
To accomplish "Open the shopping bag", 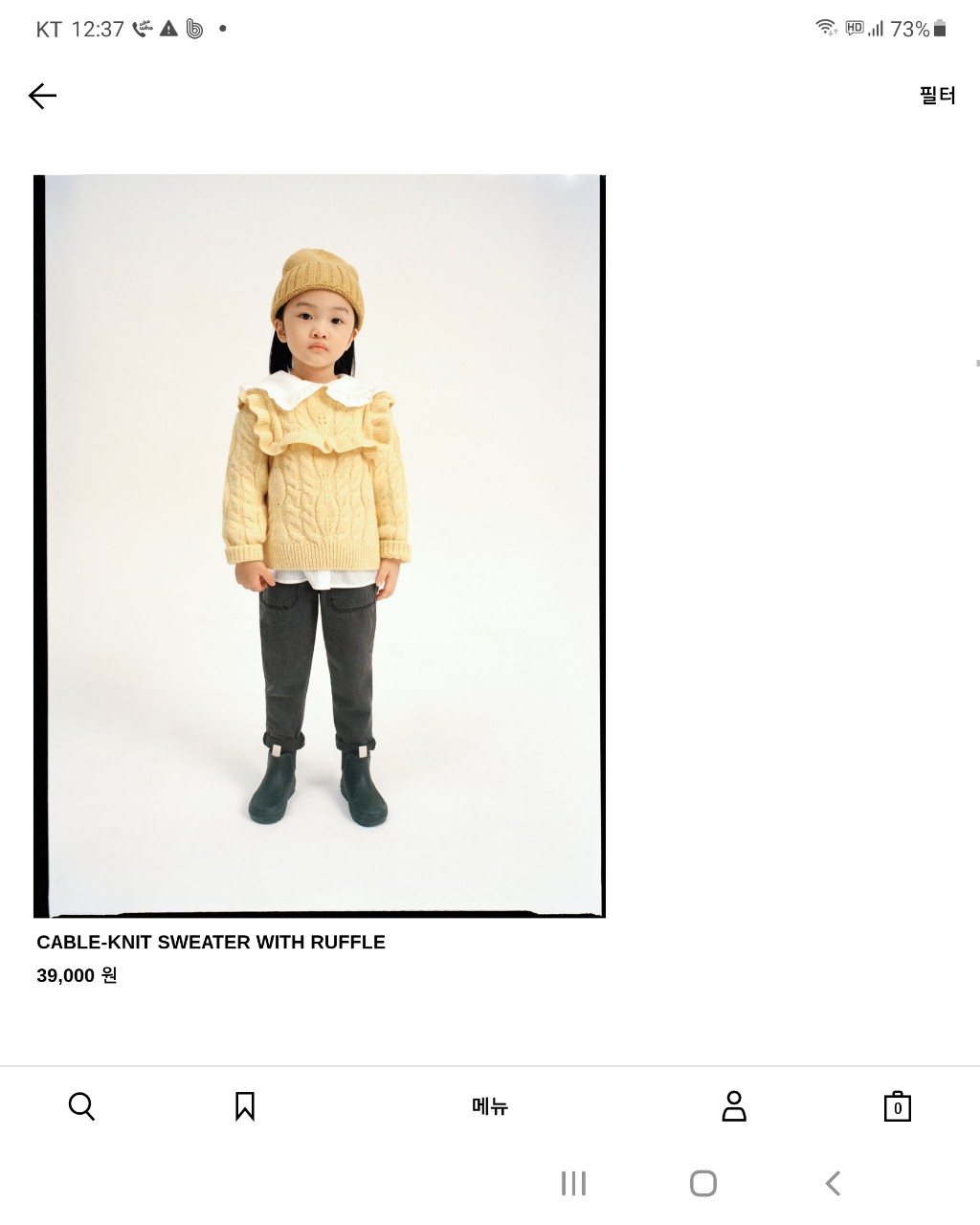I will pyautogui.click(x=897, y=1106).
